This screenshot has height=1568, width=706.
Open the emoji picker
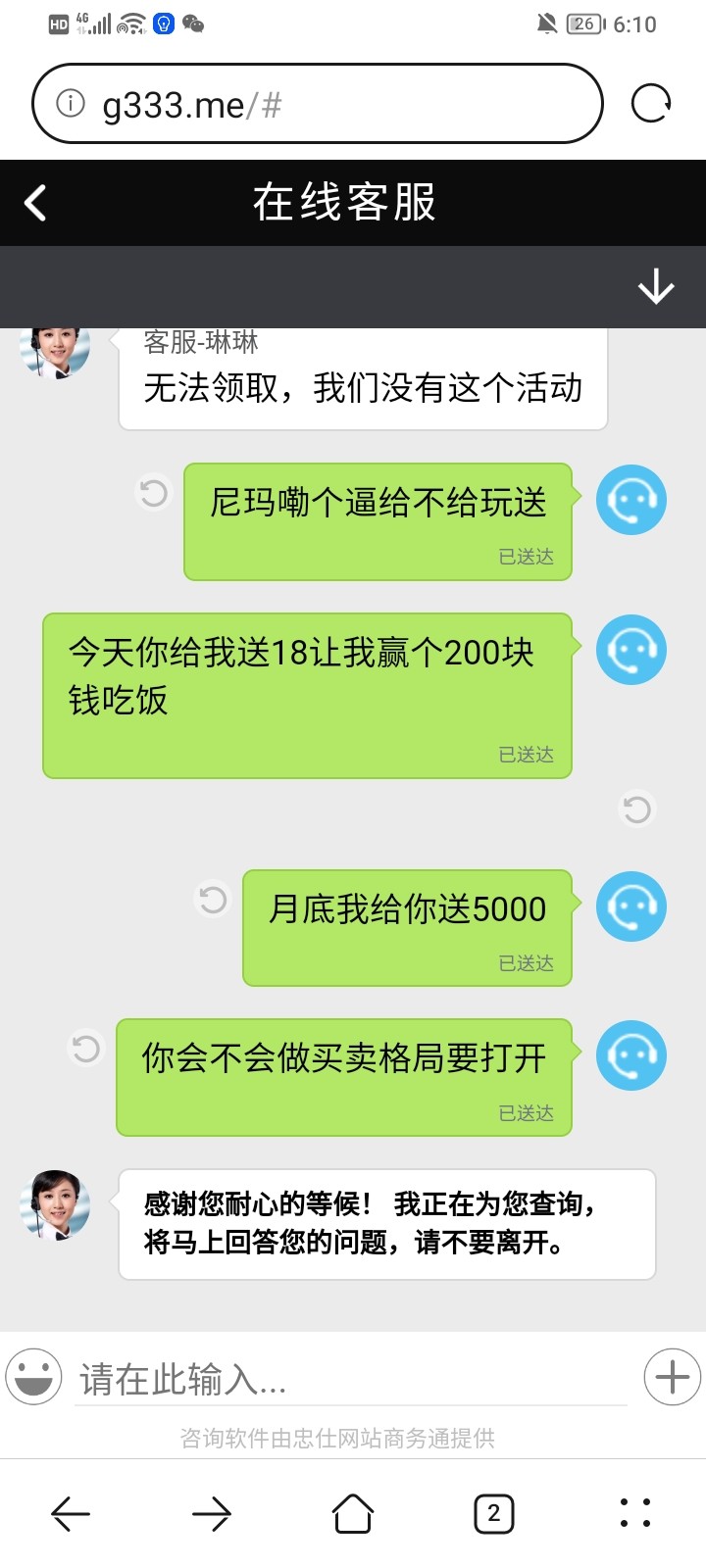coord(34,1377)
